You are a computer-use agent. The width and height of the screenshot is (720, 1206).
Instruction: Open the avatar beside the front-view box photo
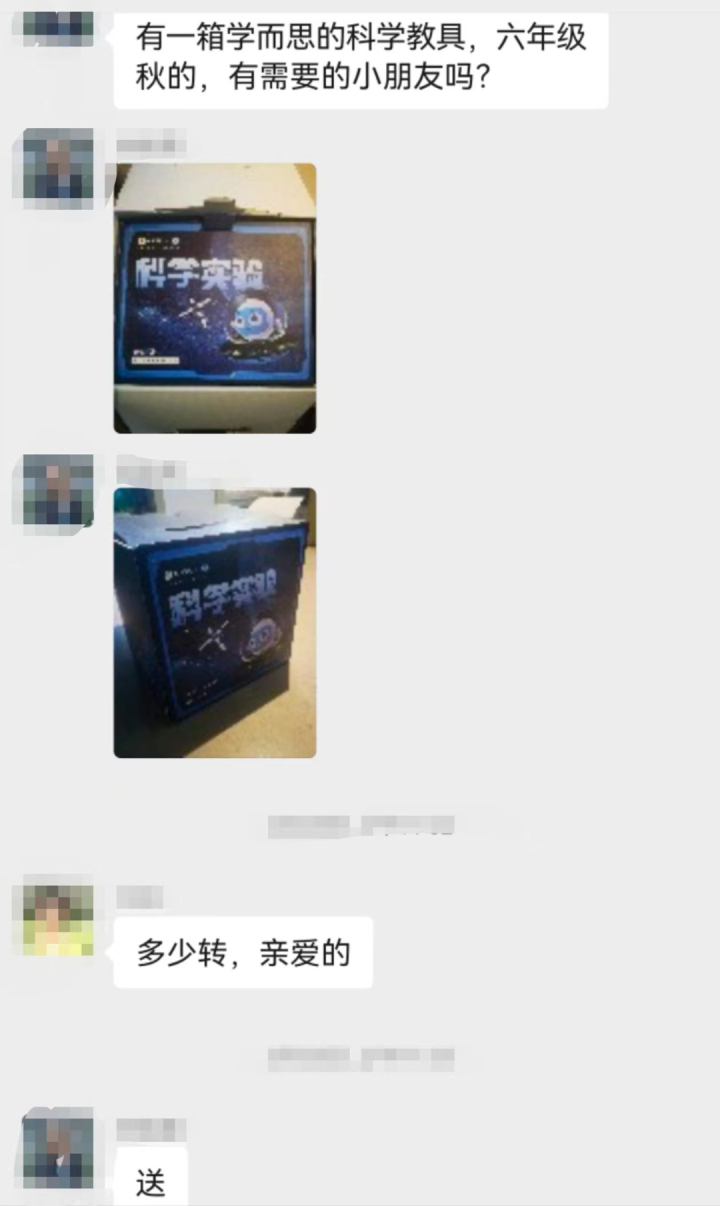click(x=58, y=164)
